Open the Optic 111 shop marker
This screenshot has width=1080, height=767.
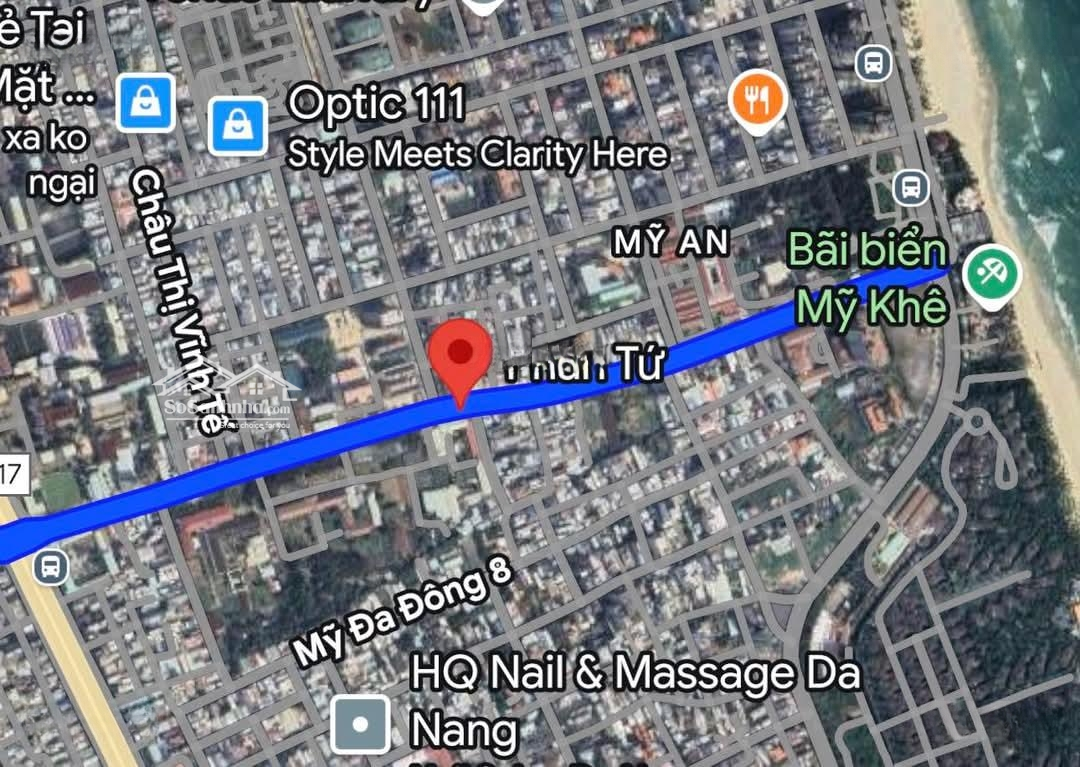pos(238,126)
